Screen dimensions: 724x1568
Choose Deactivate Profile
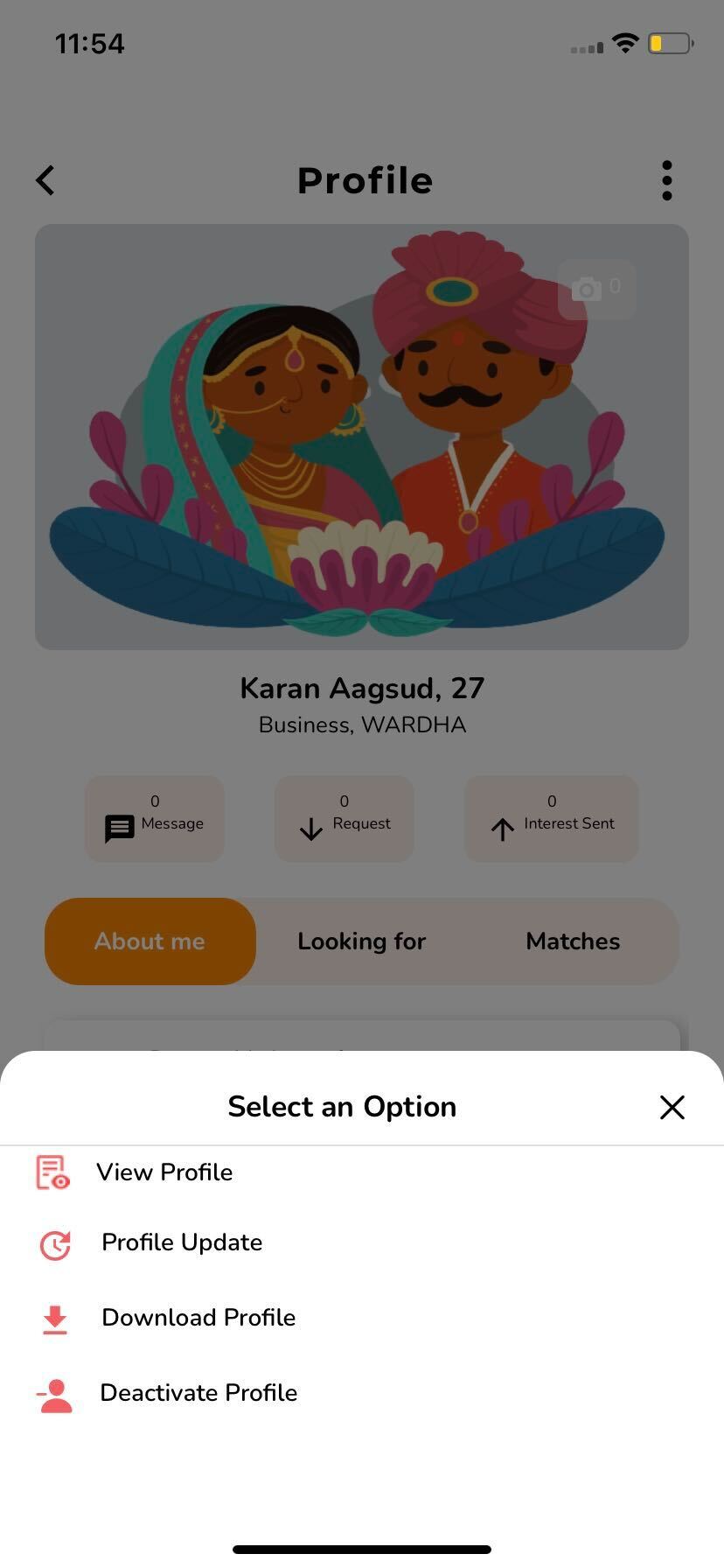(362, 1393)
